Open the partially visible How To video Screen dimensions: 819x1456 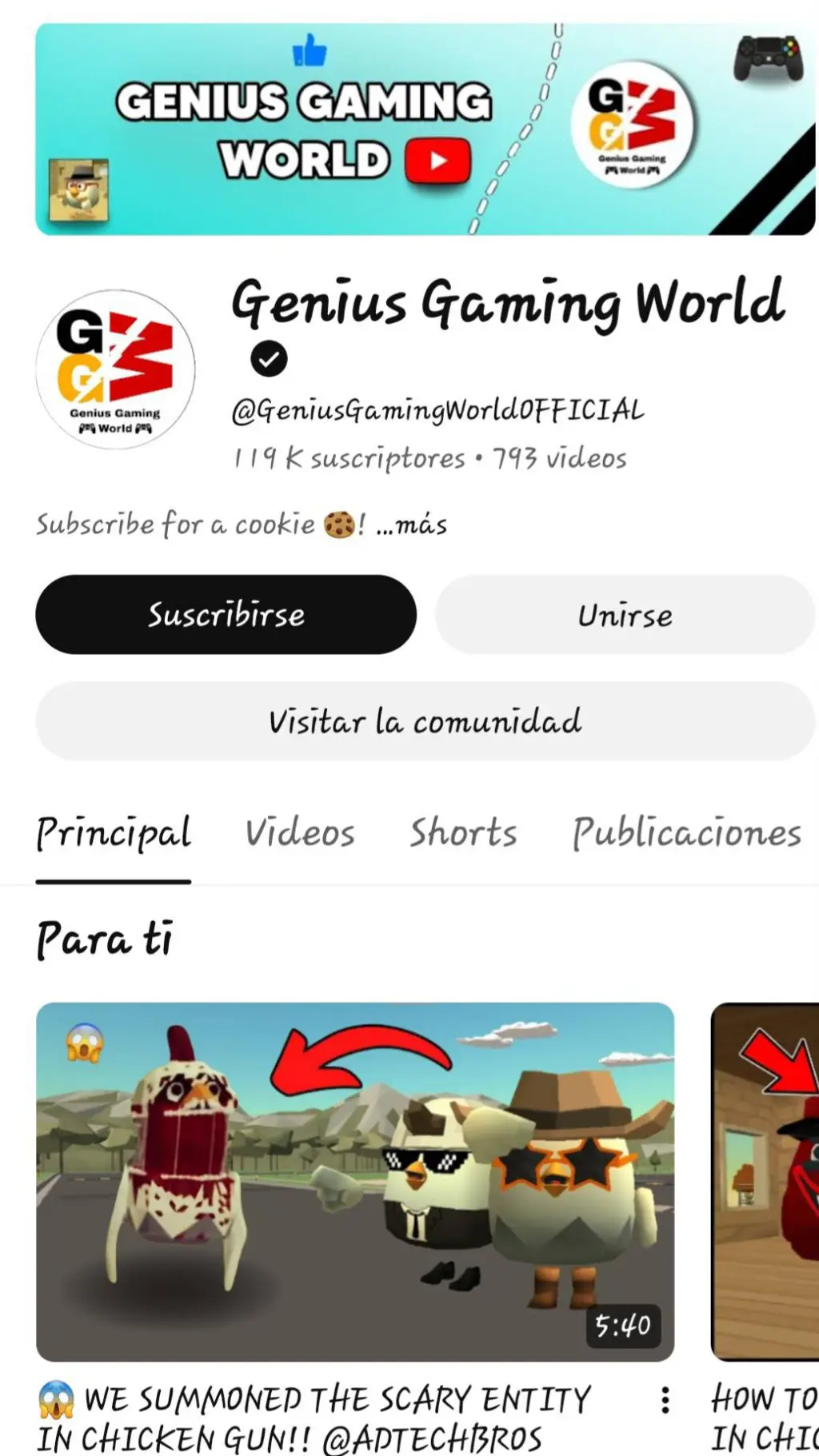[x=765, y=1181]
